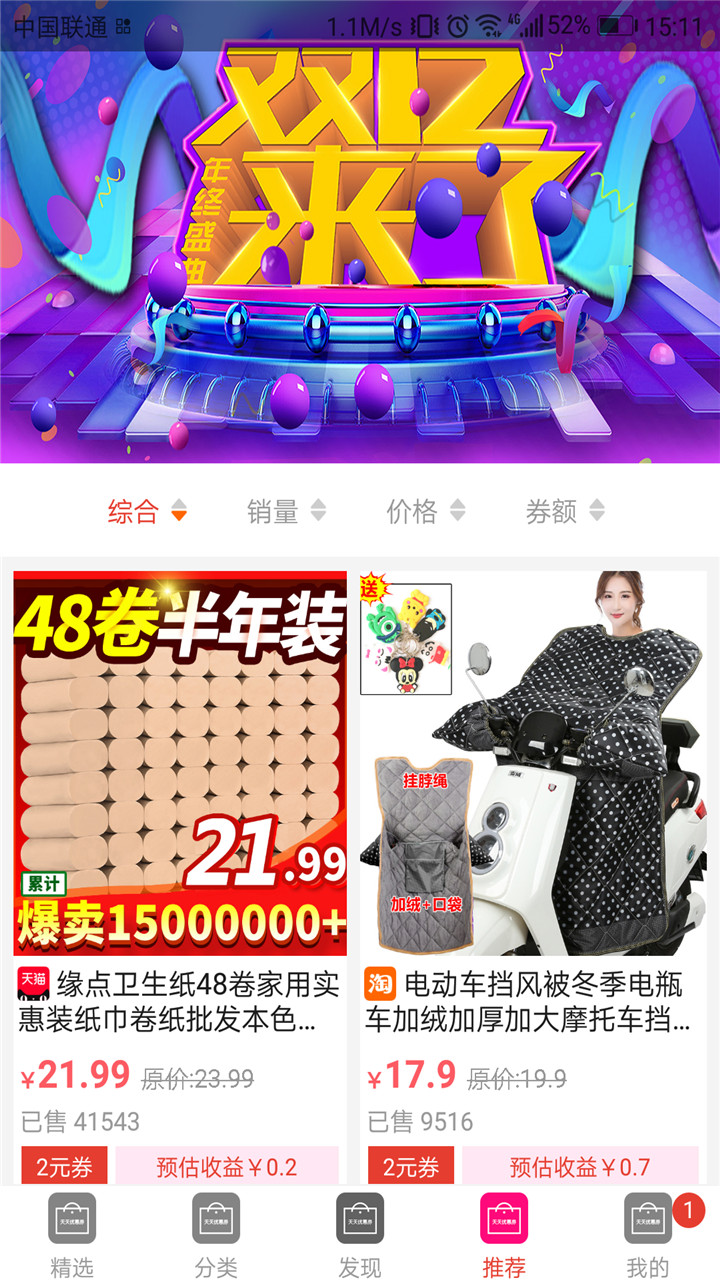Sort products by 综合
The width and height of the screenshot is (720, 1280).
tap(146, 512)
